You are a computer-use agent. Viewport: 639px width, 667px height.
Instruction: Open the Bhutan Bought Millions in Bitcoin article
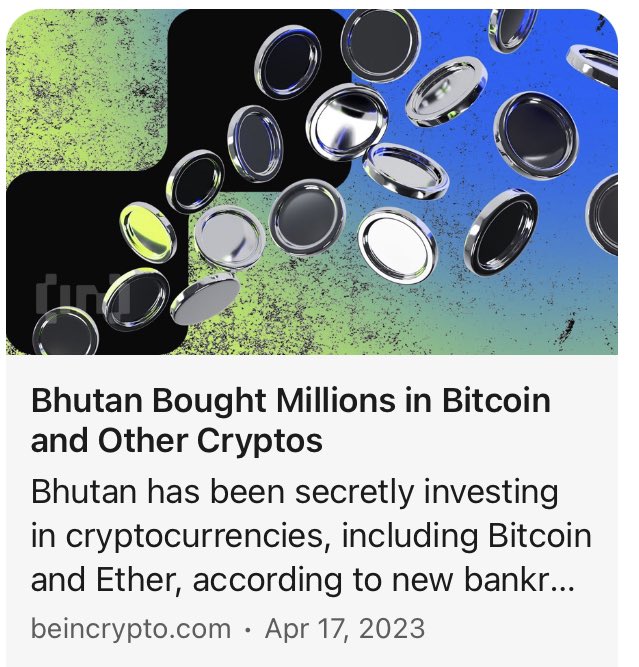click(290, 420)
